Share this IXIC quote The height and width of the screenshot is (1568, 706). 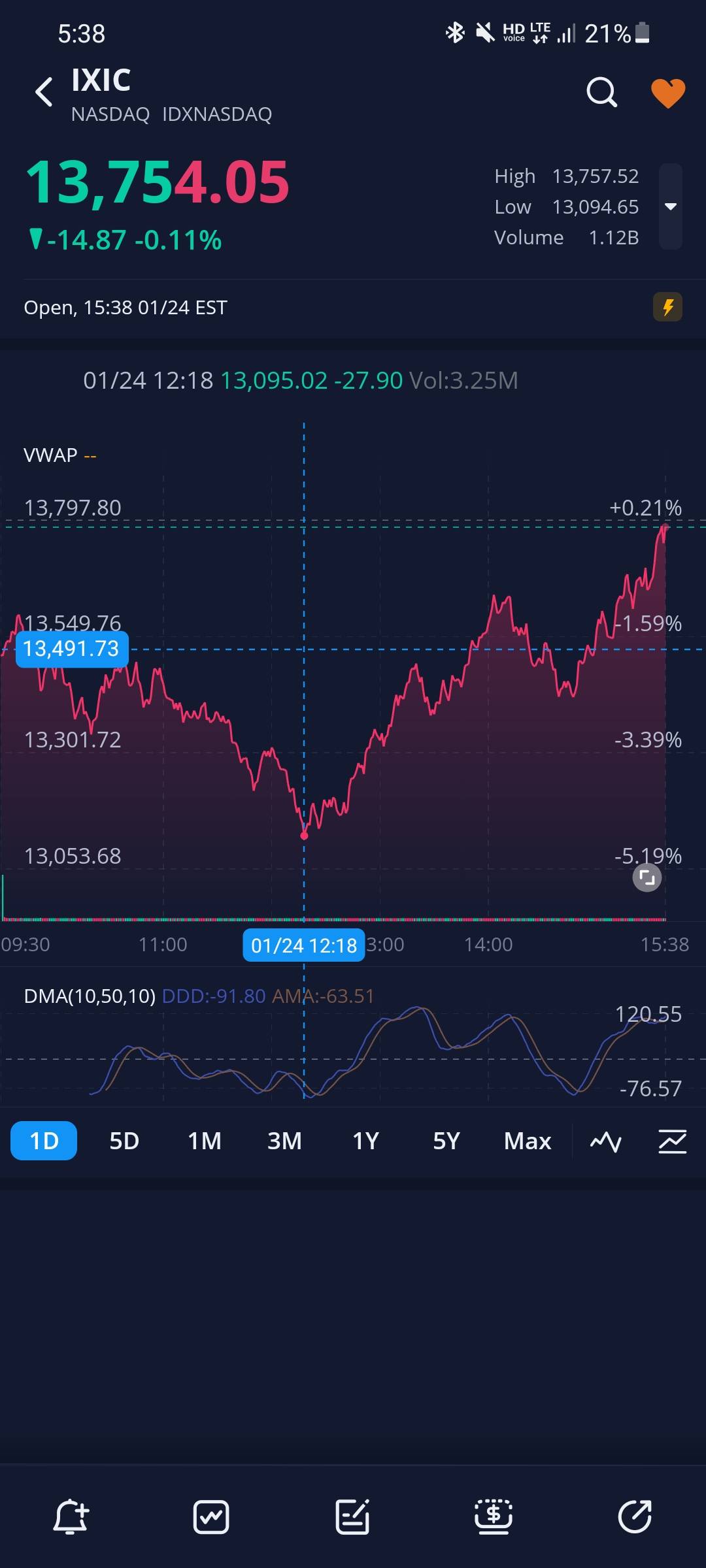click(x=635, y=1516)
